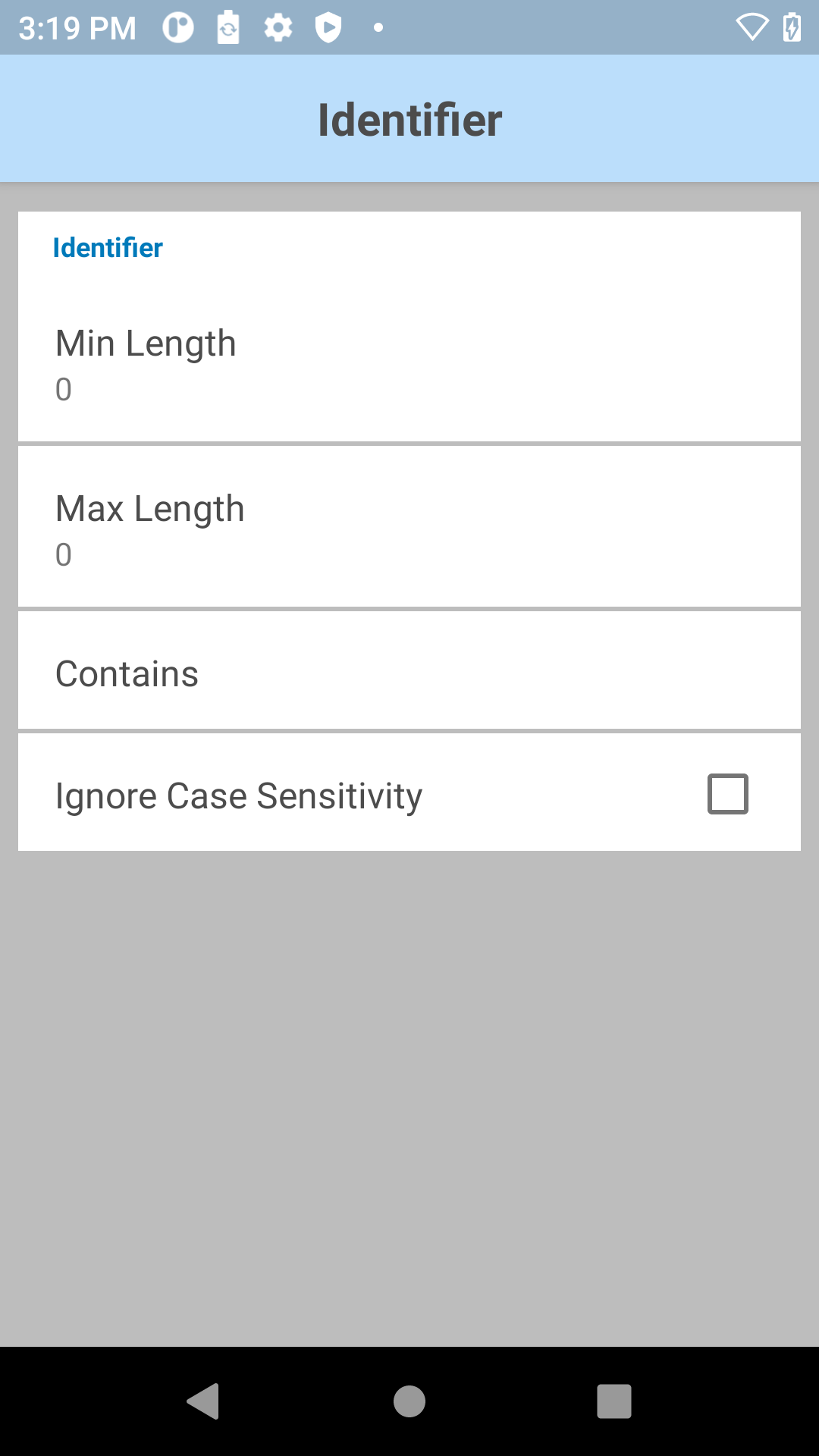Check the Ignore Case Sensitivity checkbox
Image resolution: width=819 pixels, height=1456 pixels.
tap(727, 793)
